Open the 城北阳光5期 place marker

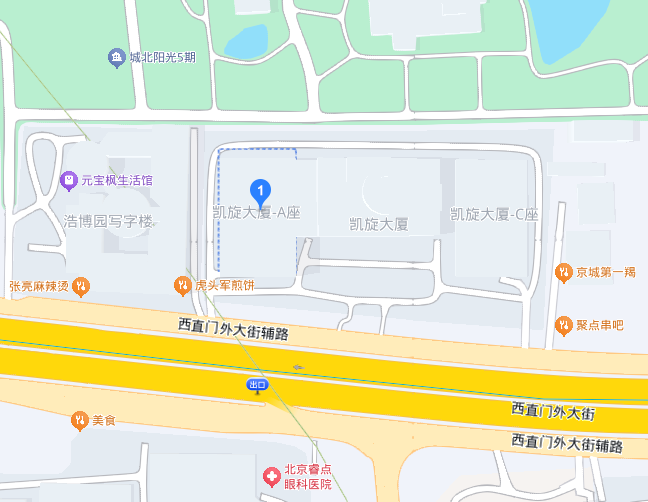117,57
